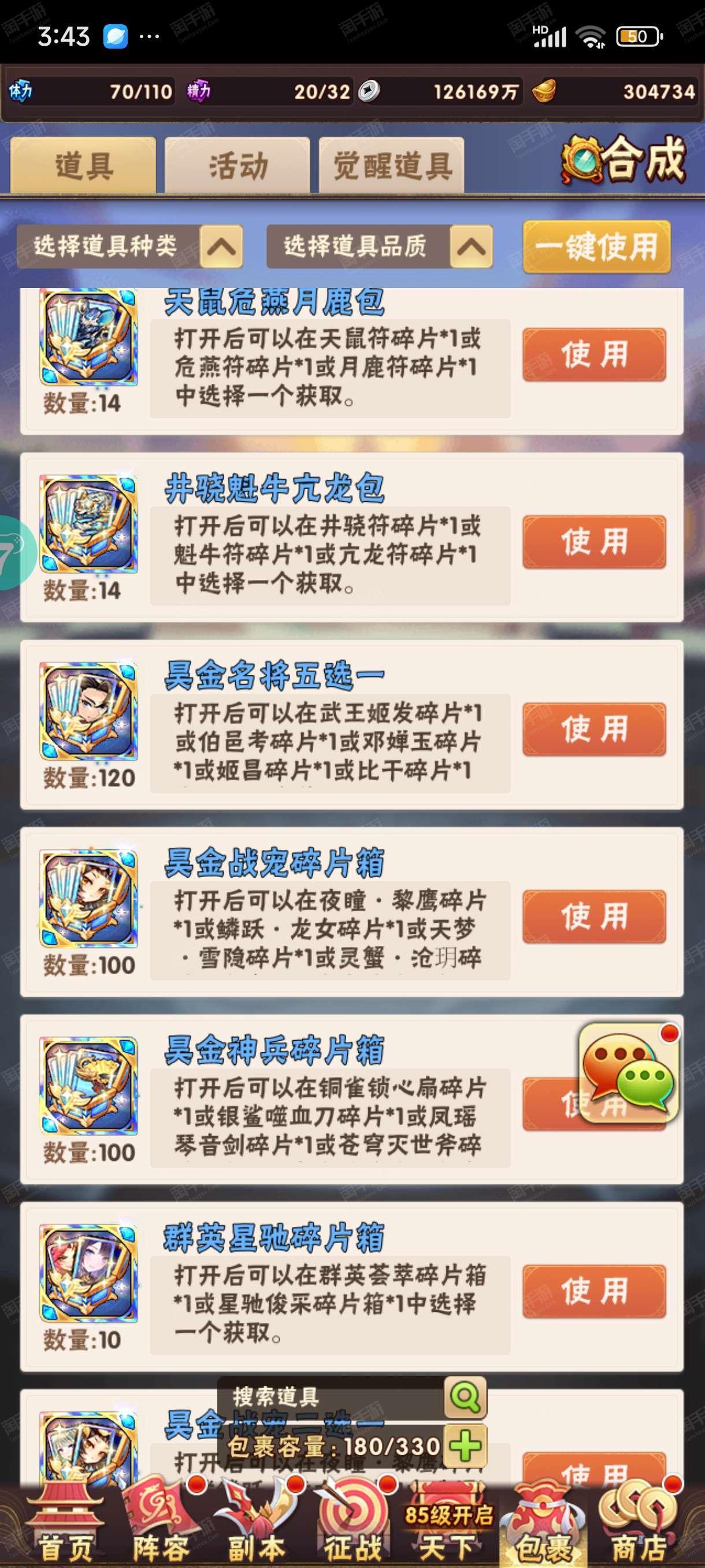Viewport: 705px width, 1568px height.
Task: Use the 昊金战宠碎片箱 item
Action: pos(594,917)
